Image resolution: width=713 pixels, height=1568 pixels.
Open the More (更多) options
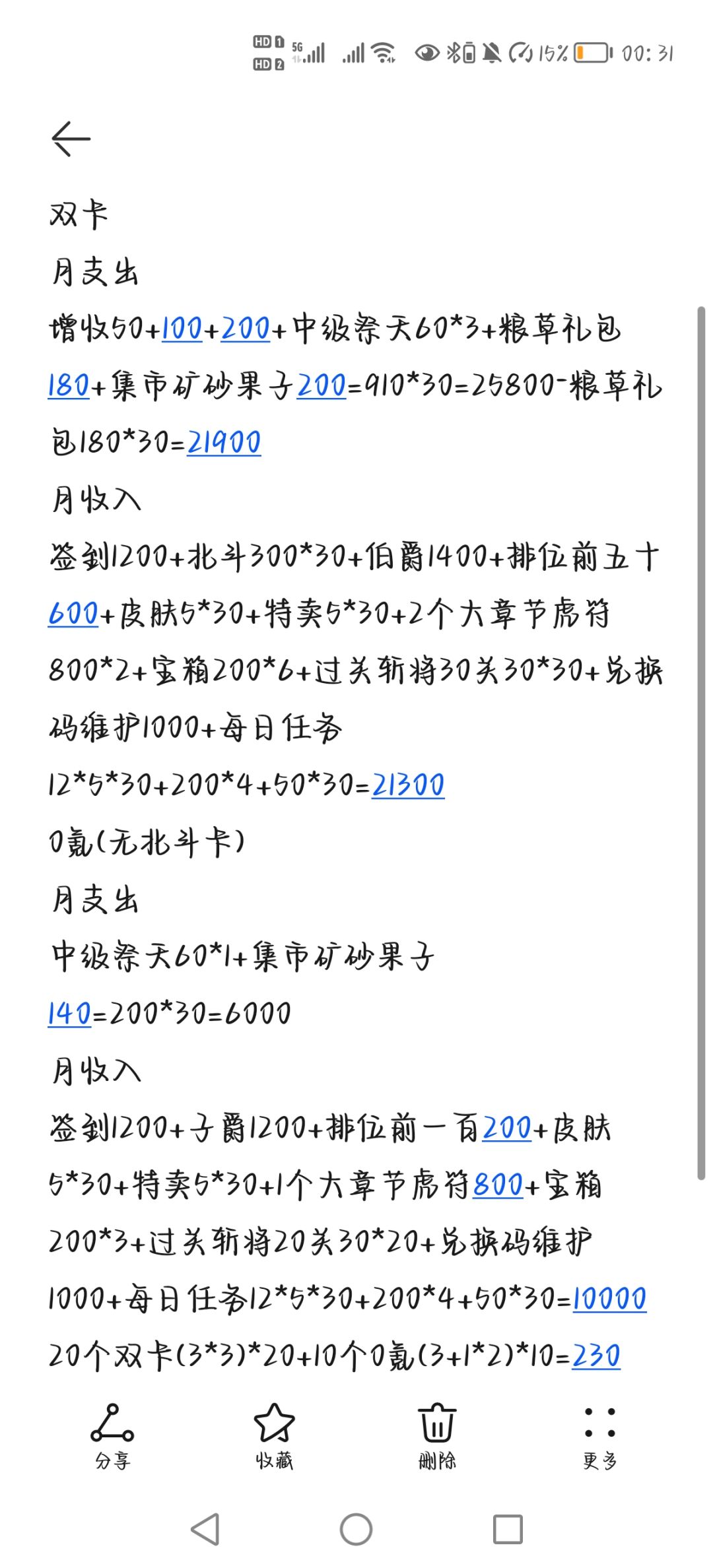pos(599,1436)
